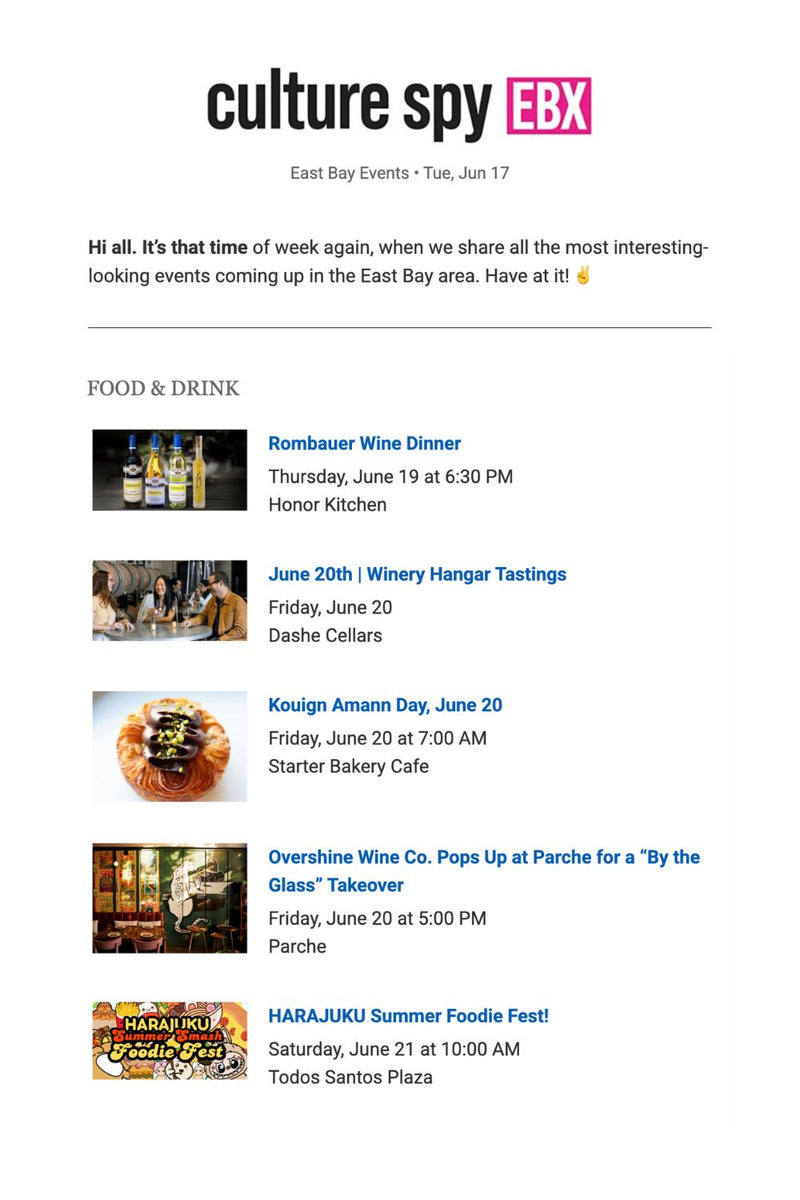
Task: Tap the Parche restaurant photo
Action: 169,898
